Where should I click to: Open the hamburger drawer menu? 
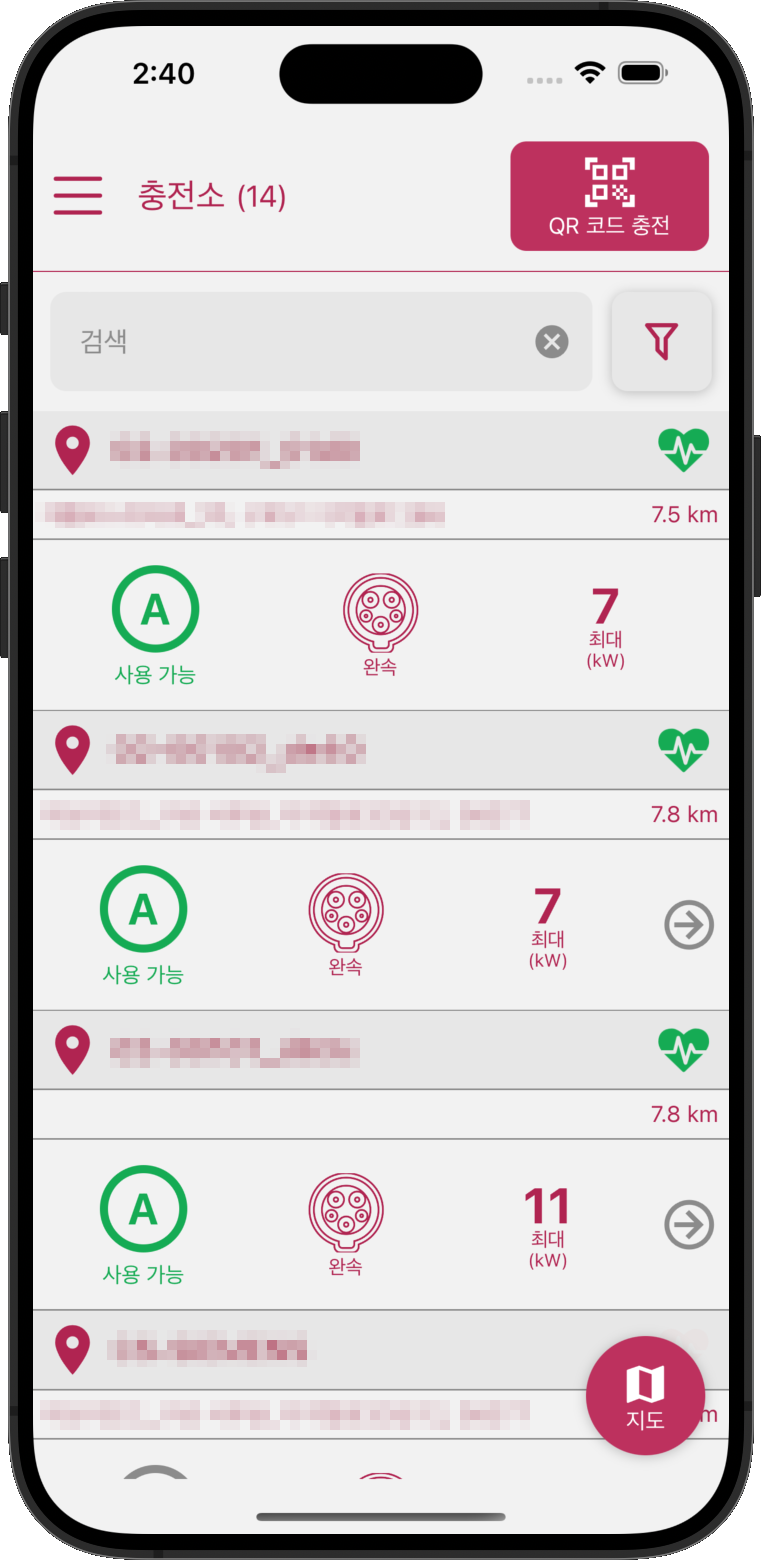[78, 196]
